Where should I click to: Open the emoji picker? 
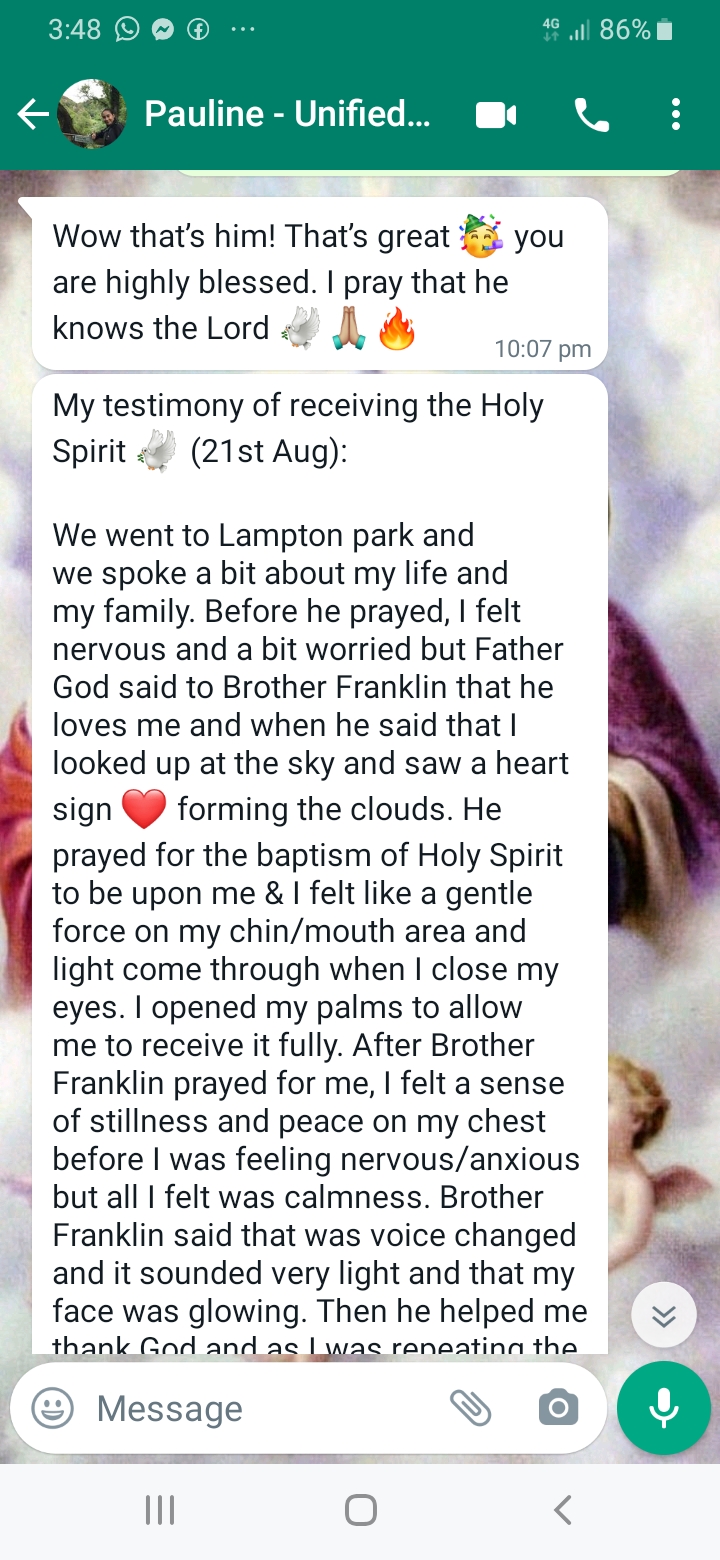(x=53, y=1409)
